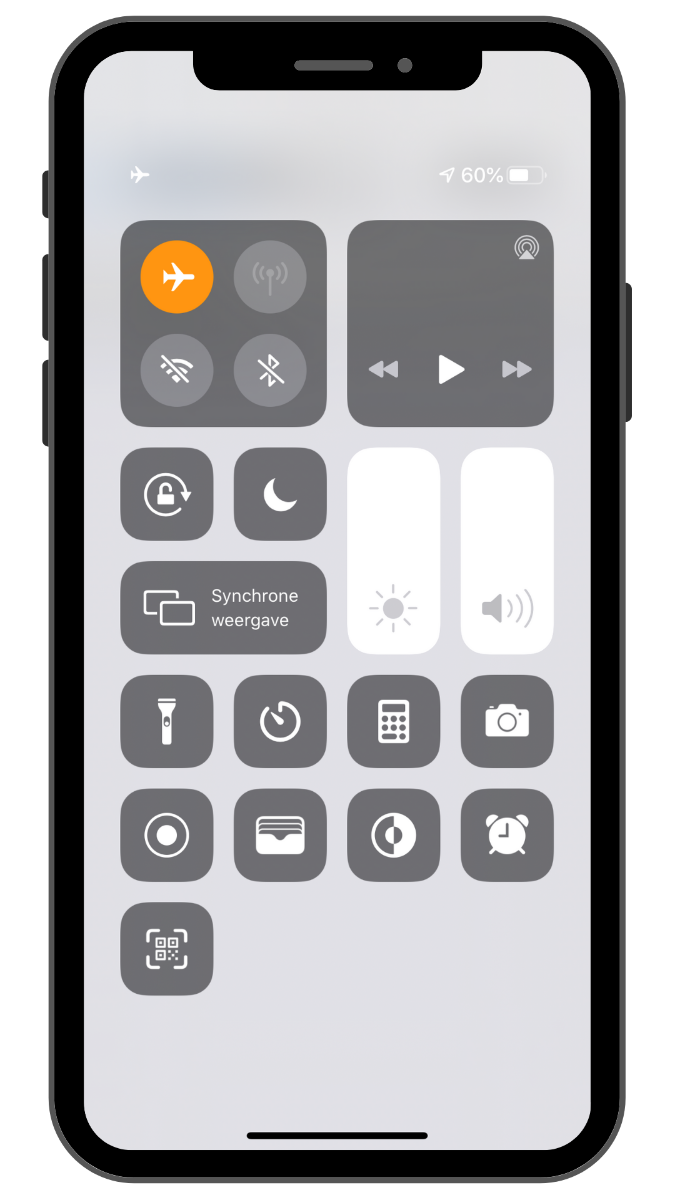Launch the calculator
Viewport: 675px width, 1200px height.
tap(393, 721)
